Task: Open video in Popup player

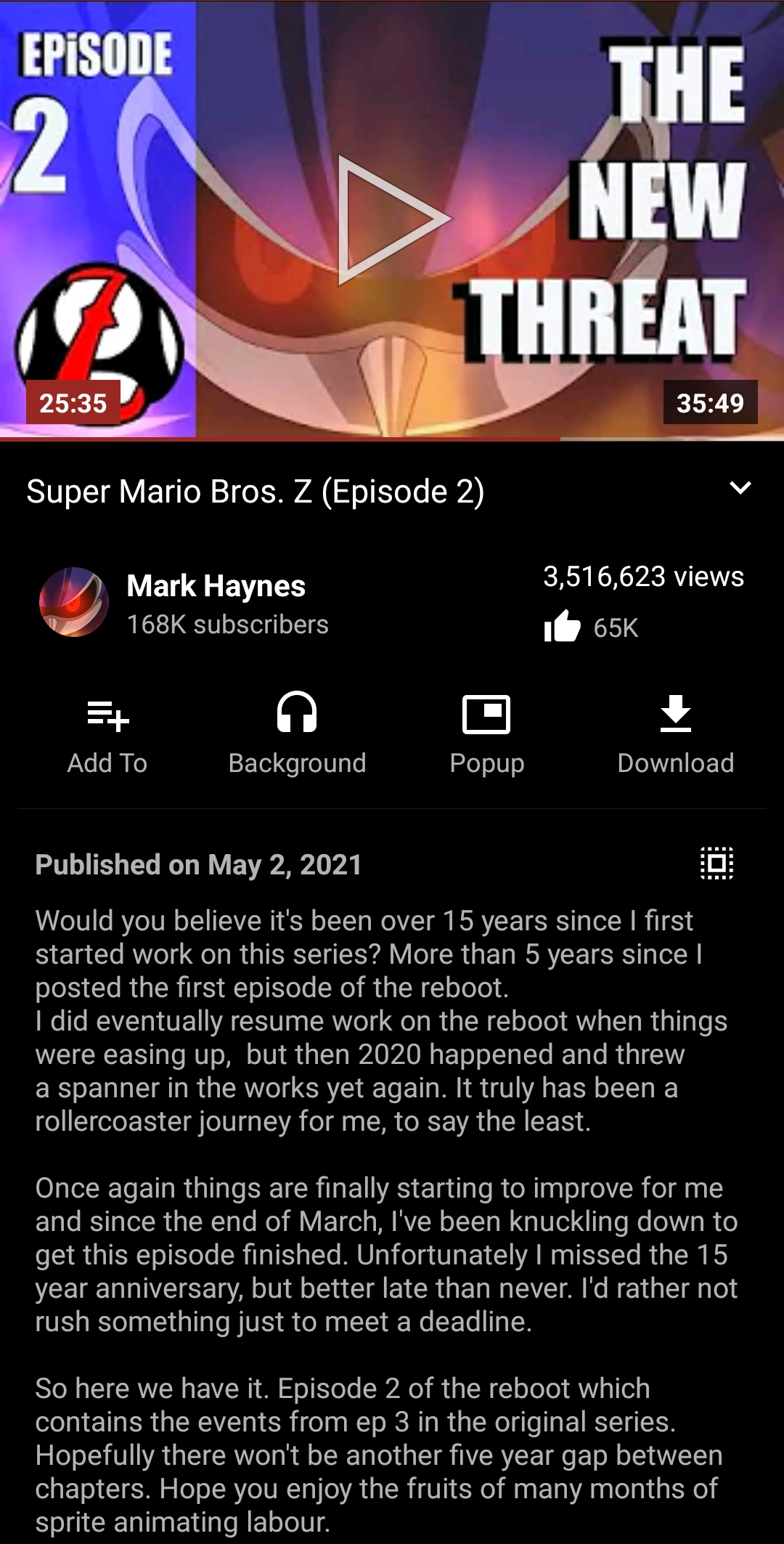Action: 486,734
